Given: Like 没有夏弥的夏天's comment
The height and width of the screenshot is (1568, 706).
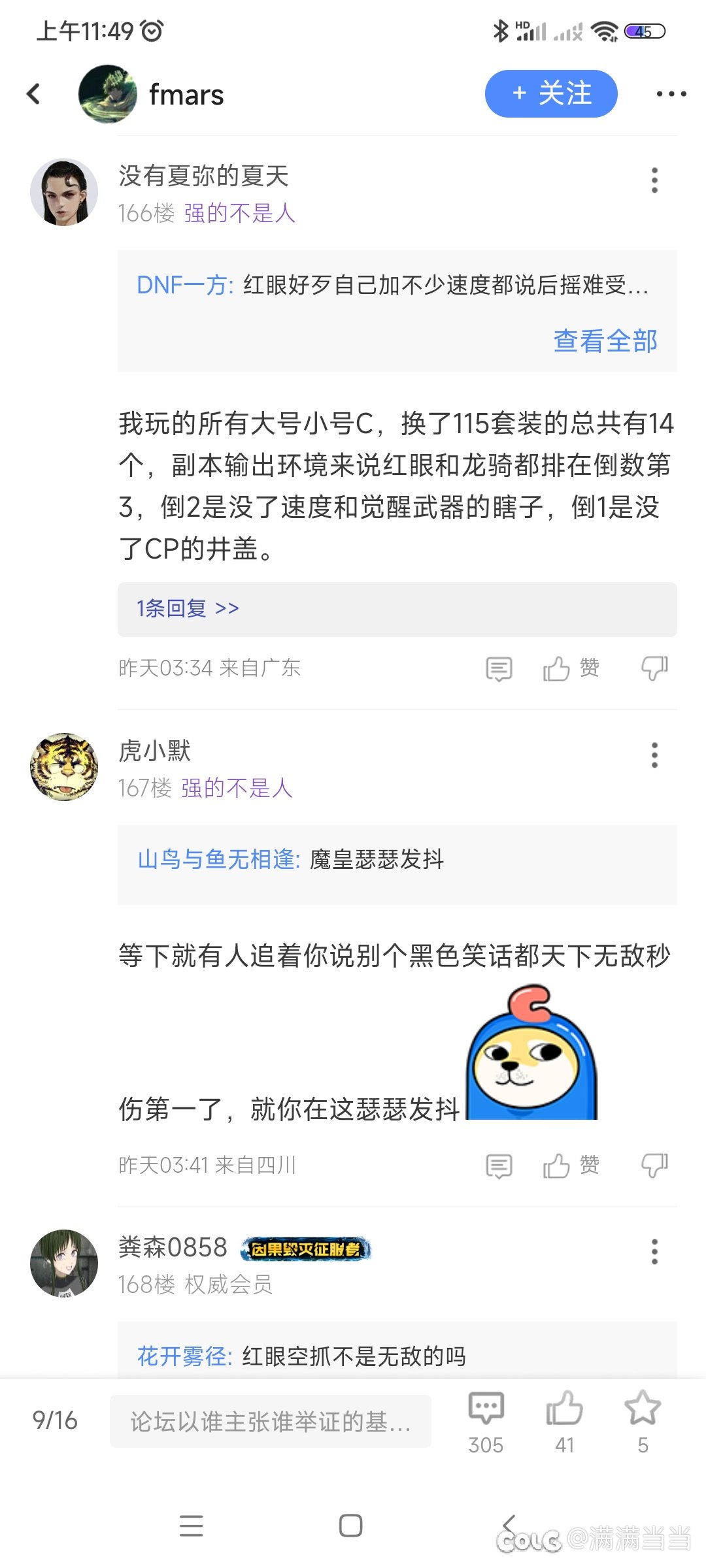Looking at the screenshot, I should coord(571,668).
